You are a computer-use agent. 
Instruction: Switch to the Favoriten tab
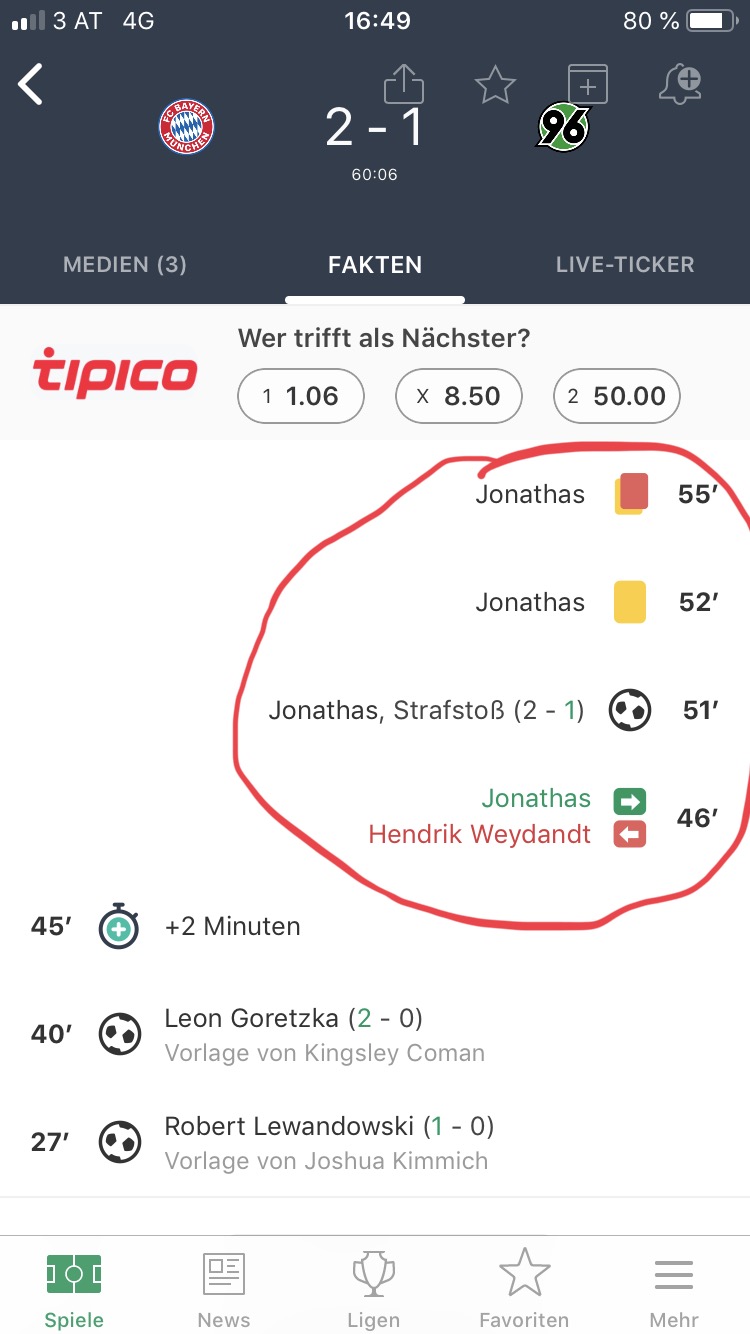524,1290
